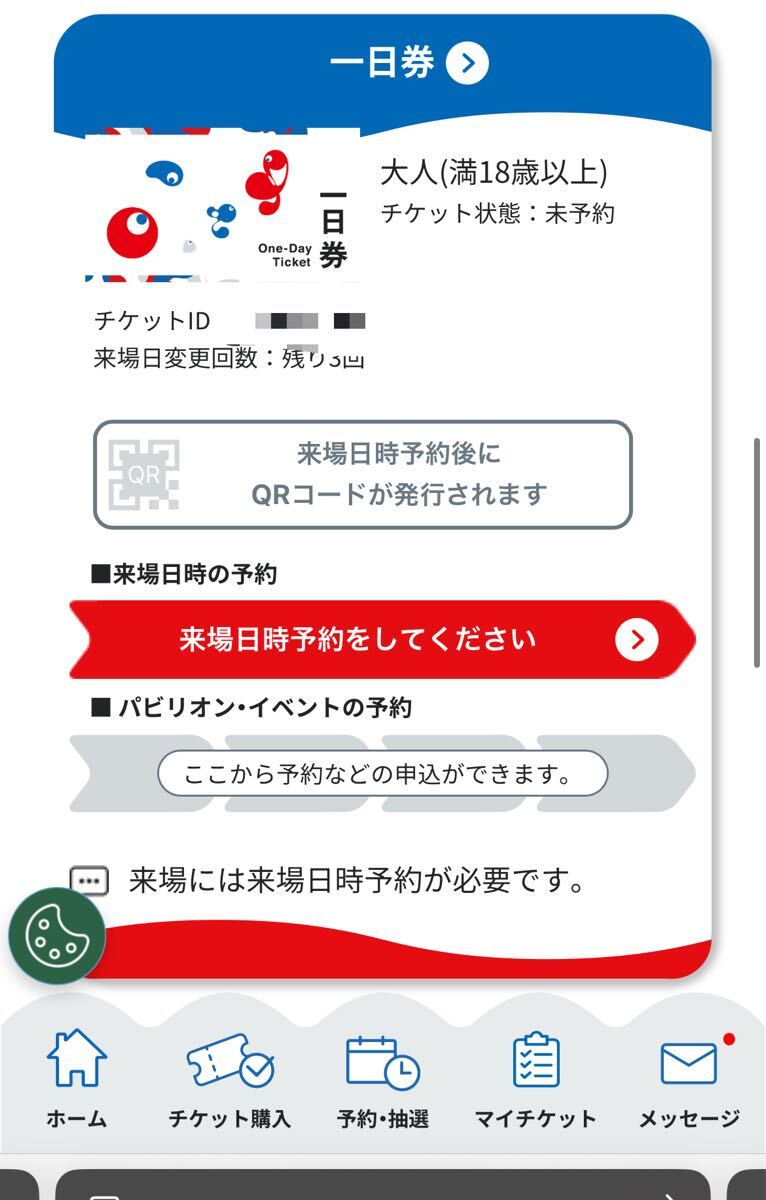Go to ホーム tab
Viewport: 766px width, 1200px height.
tap(77, 1080)
